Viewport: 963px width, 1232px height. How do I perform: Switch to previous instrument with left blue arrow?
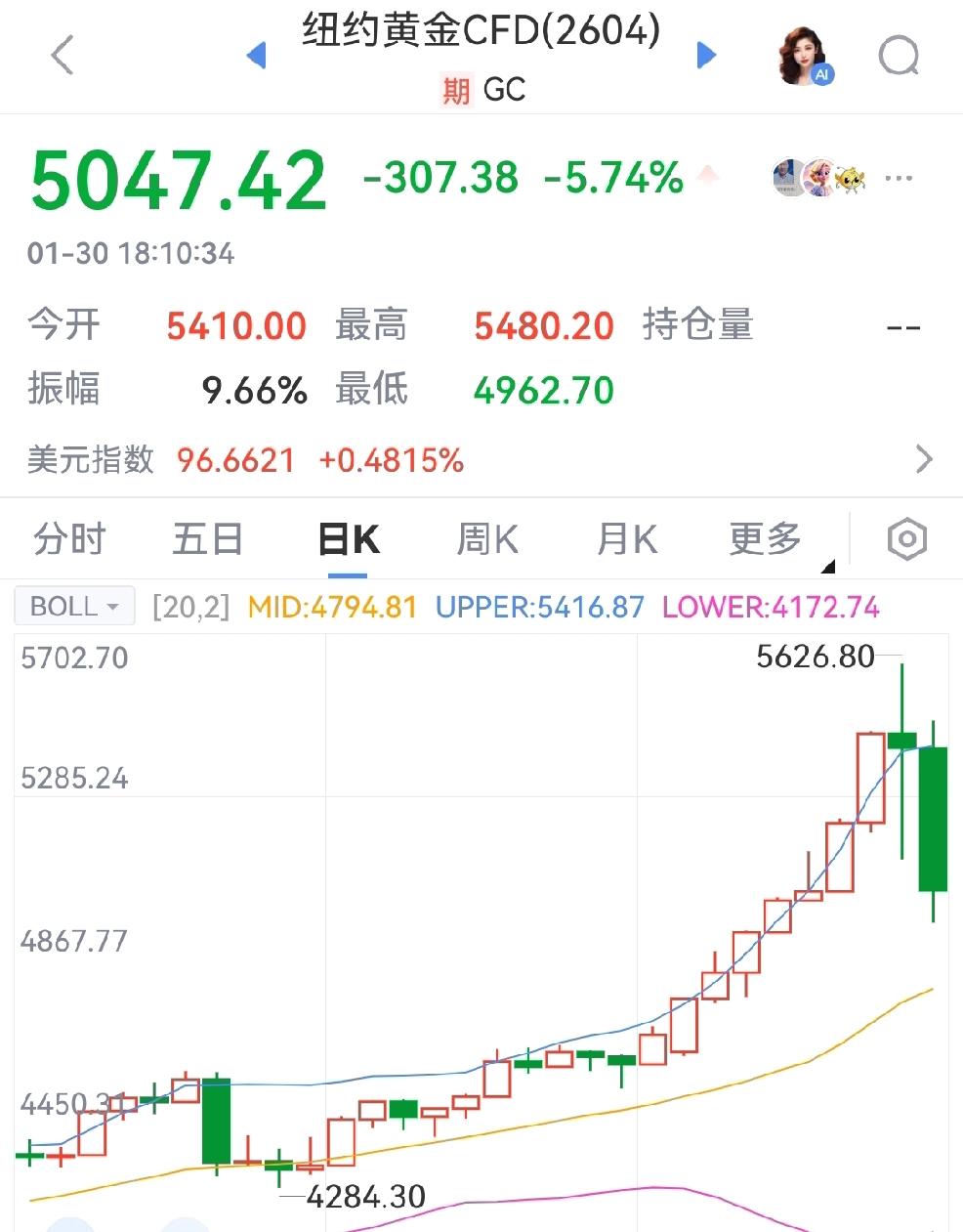coord(257,56)
